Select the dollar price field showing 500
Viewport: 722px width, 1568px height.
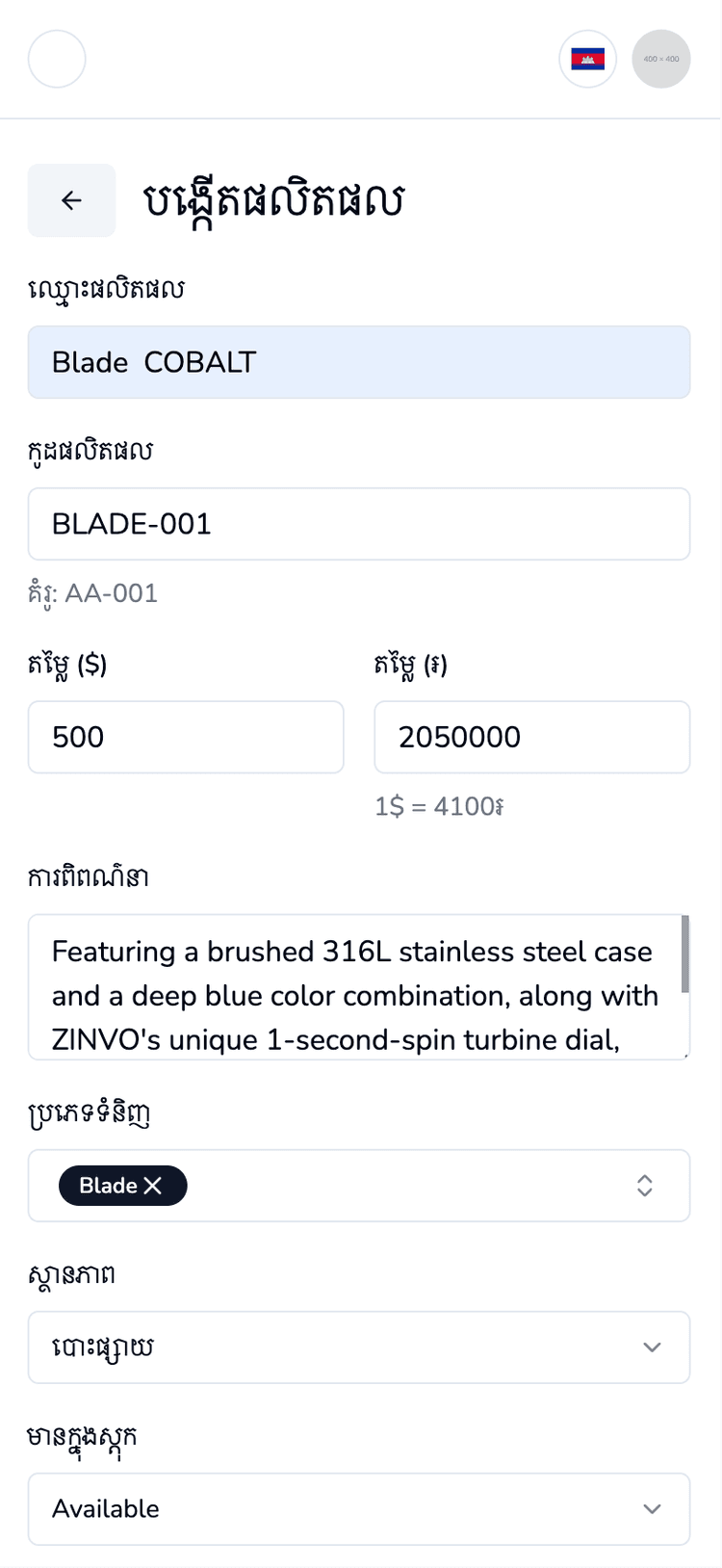185,737
